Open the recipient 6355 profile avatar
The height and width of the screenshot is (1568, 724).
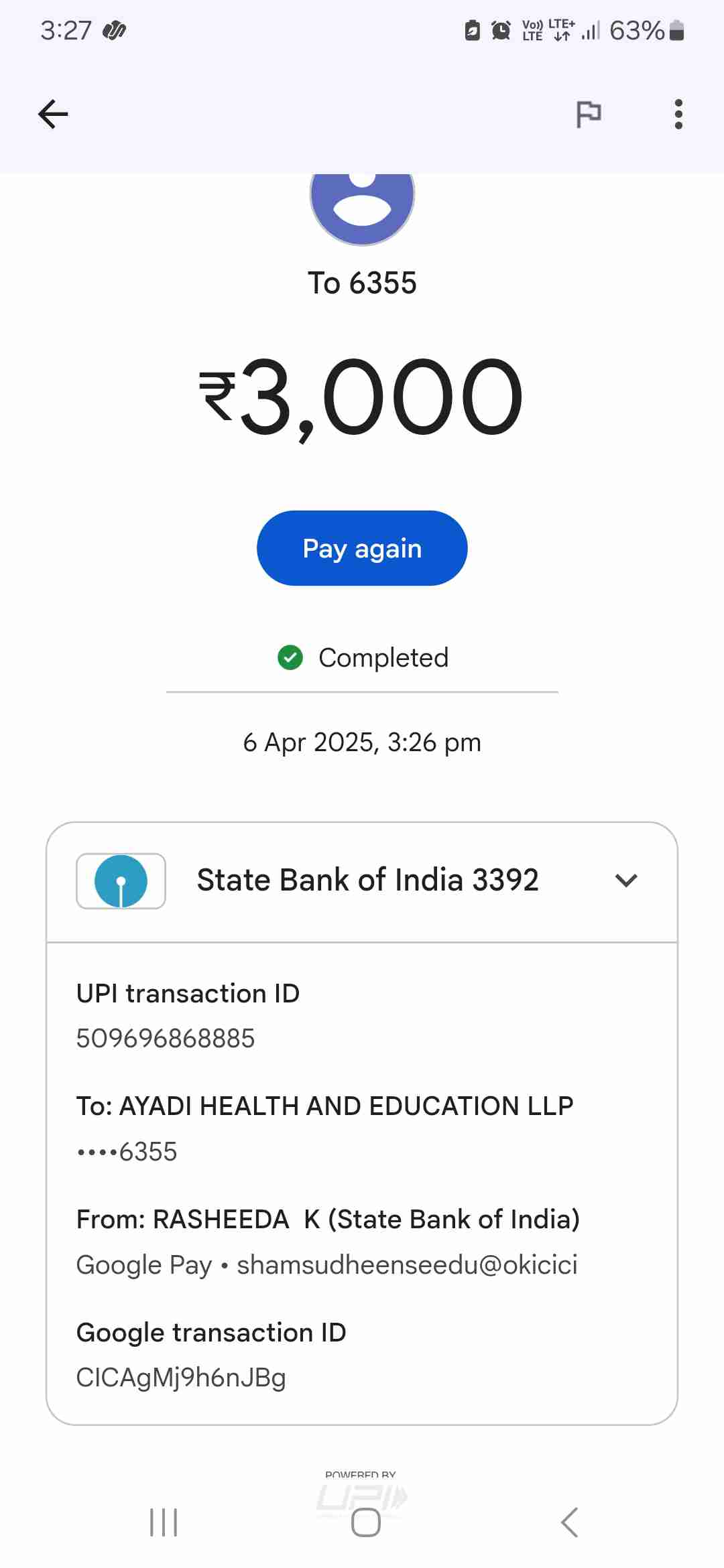pos(362,201)
